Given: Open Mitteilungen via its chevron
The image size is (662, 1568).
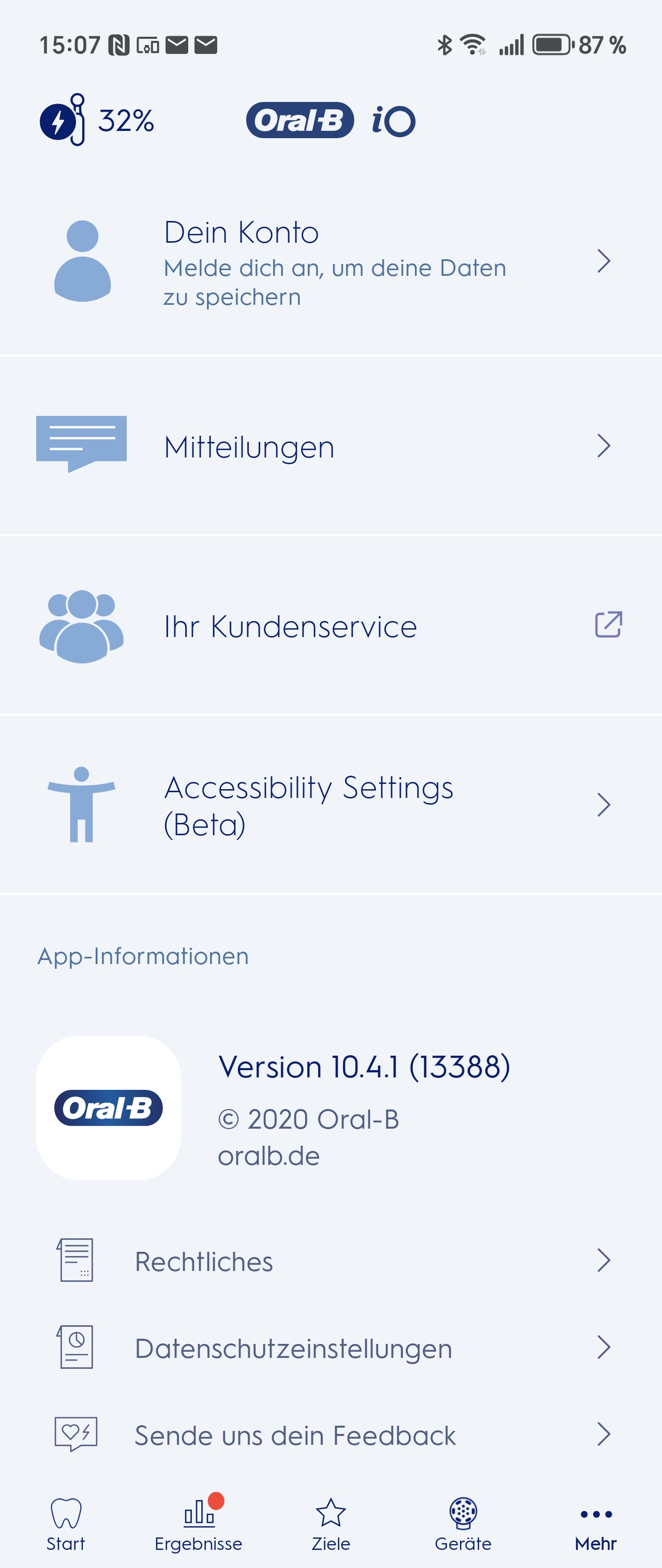Looking at the screenshot, I should pos(604,446).
